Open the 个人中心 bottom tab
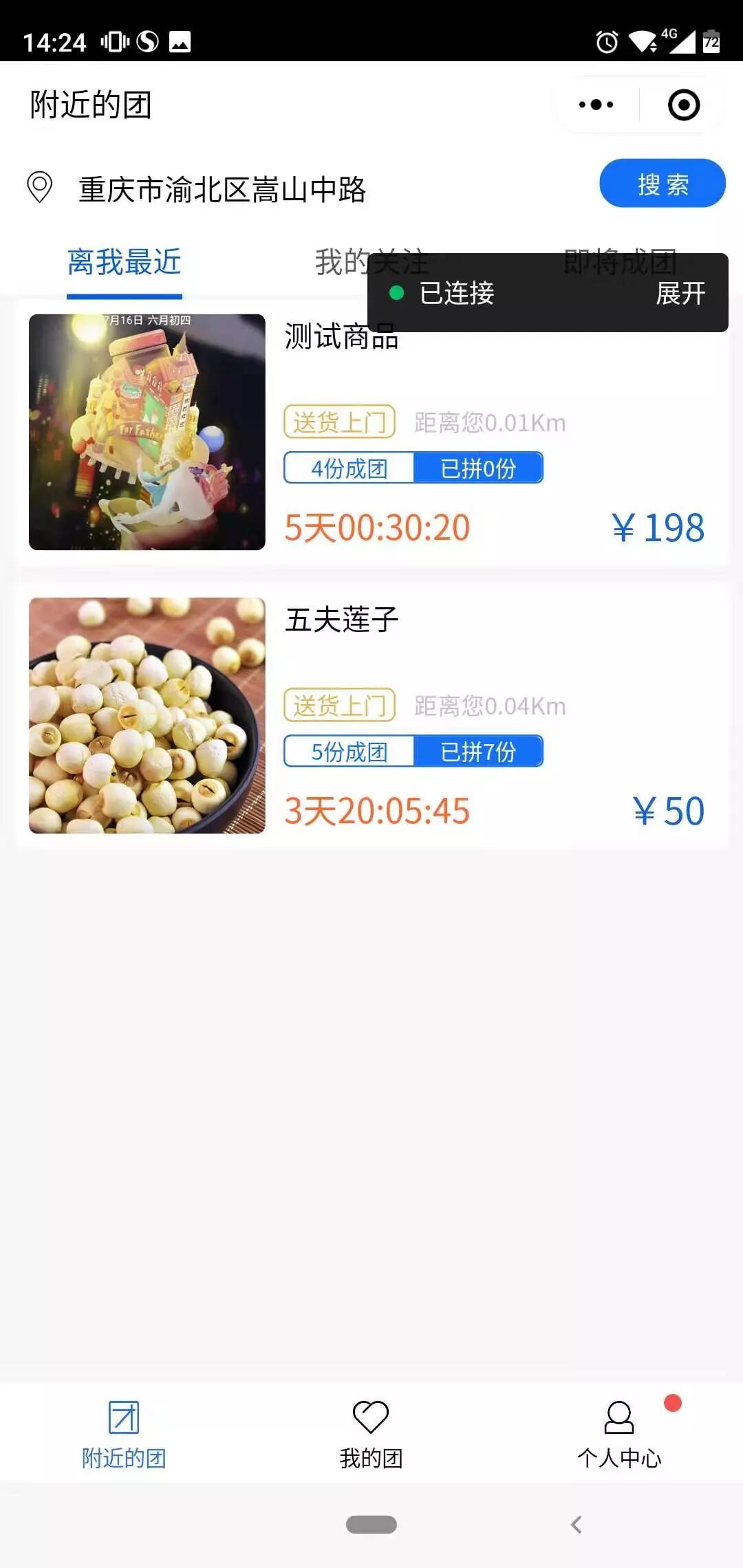 coord(618,1433)
